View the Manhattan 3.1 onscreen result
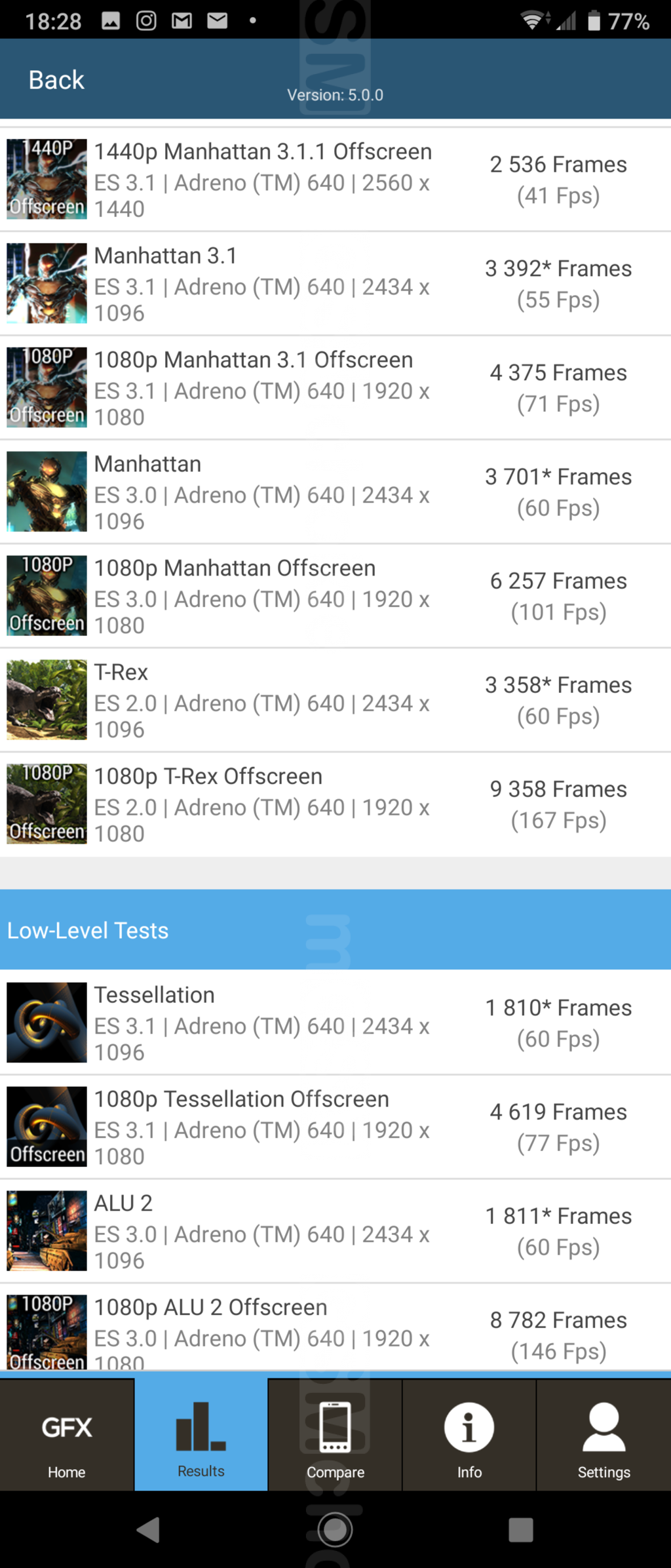 (335, 284)
